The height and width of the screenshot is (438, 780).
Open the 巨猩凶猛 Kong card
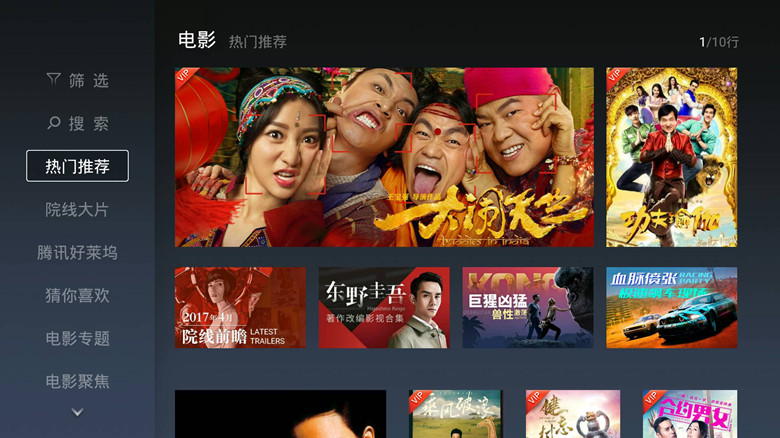pyautogui.click(x=527, y=307)
